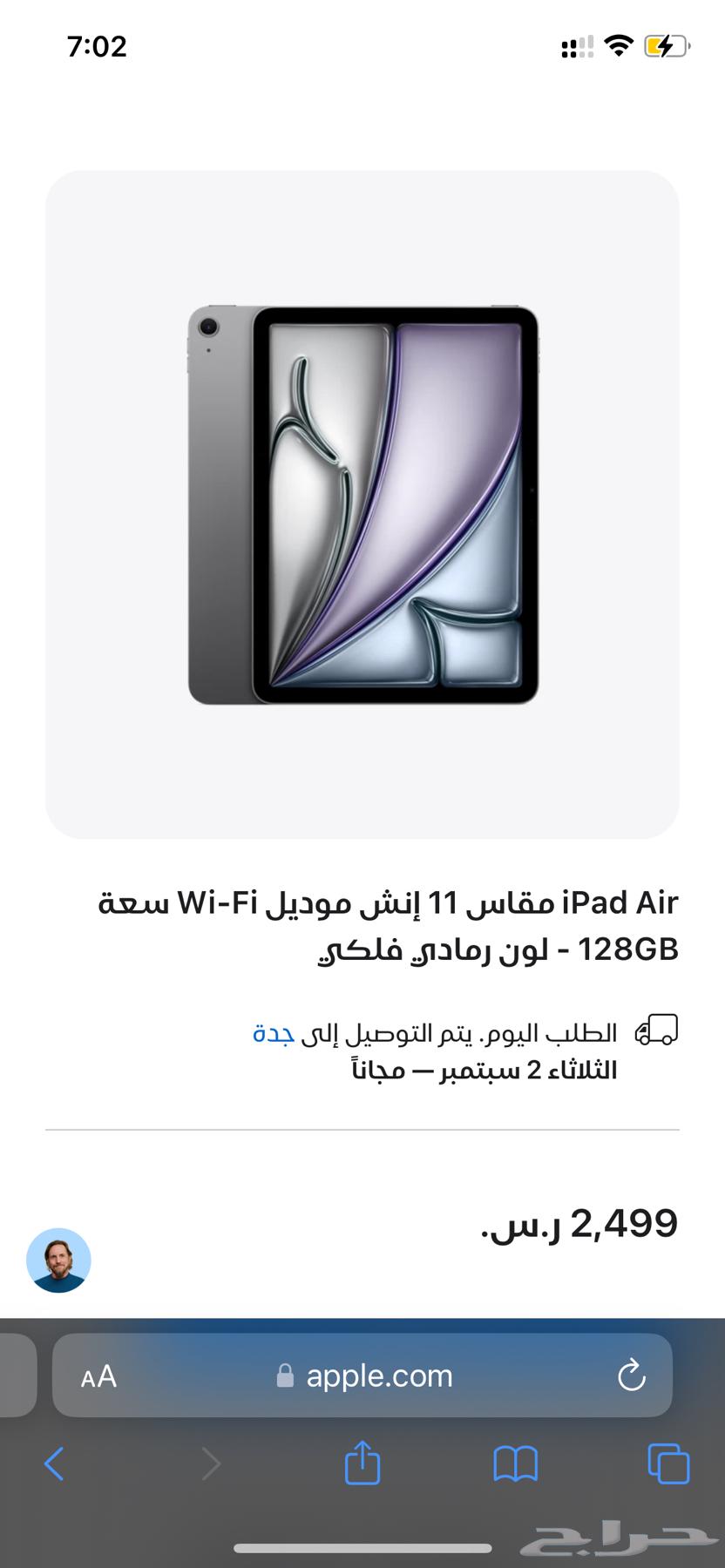Reload the apple.com page
725x1568 pixels.
tap(630, 1376)
